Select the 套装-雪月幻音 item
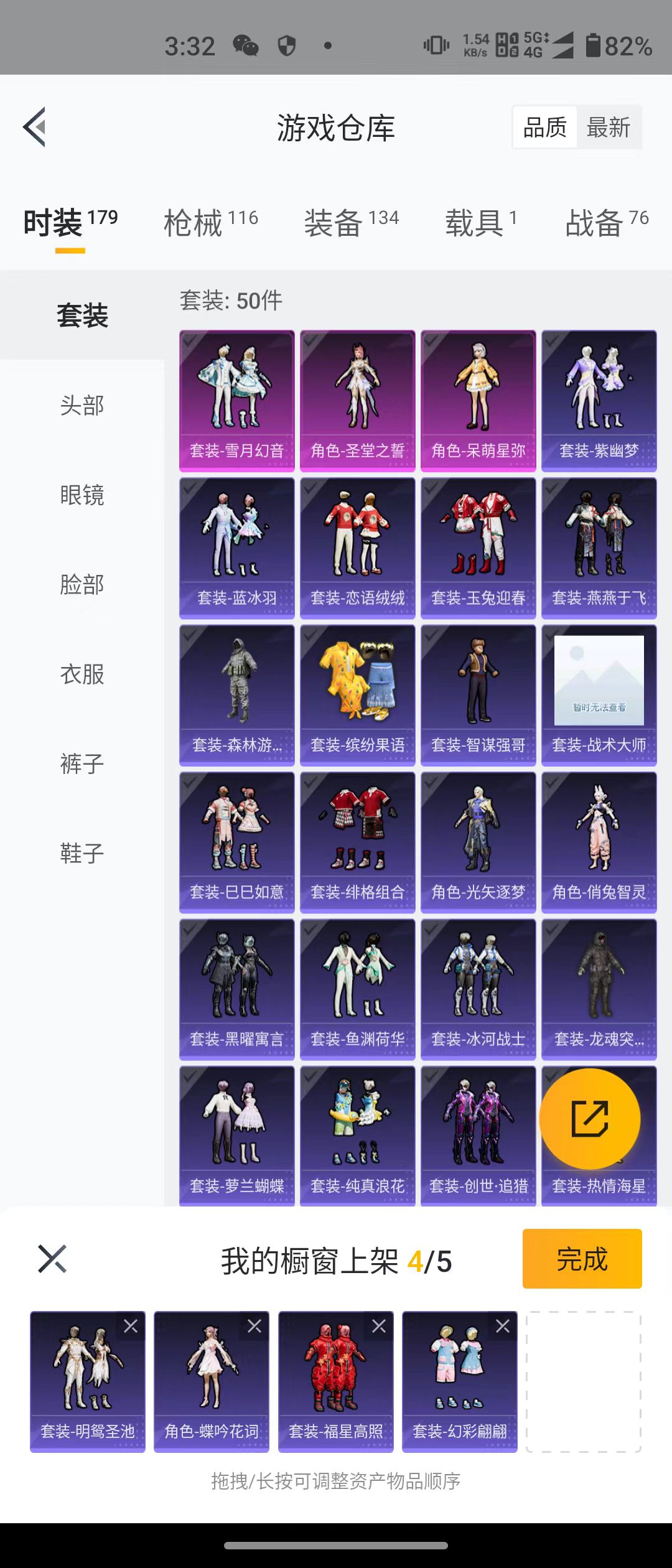This screenshot has width=672, height=1568. coord(236,400)
